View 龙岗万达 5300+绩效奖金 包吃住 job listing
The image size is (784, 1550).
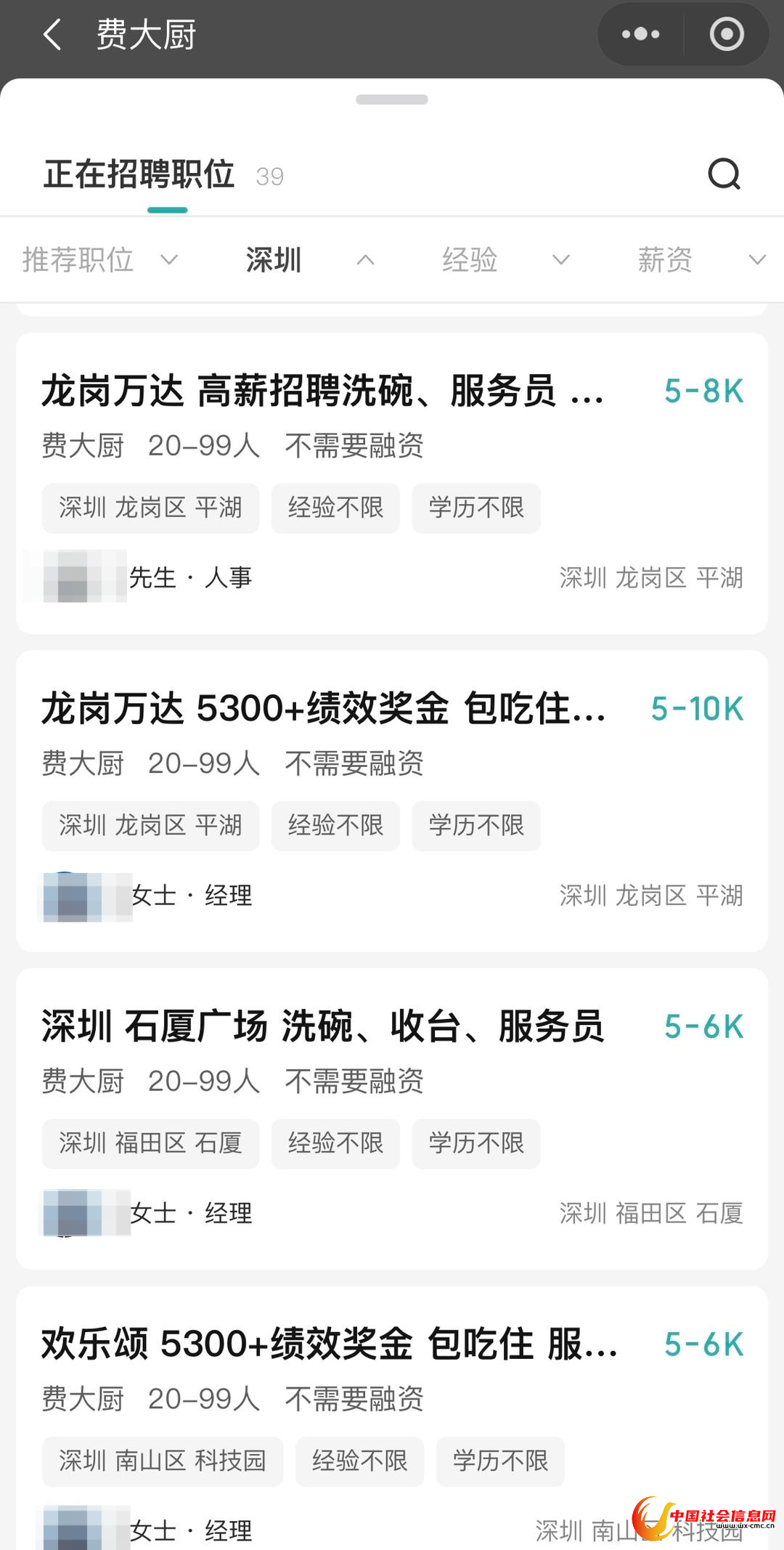[323, 710]
